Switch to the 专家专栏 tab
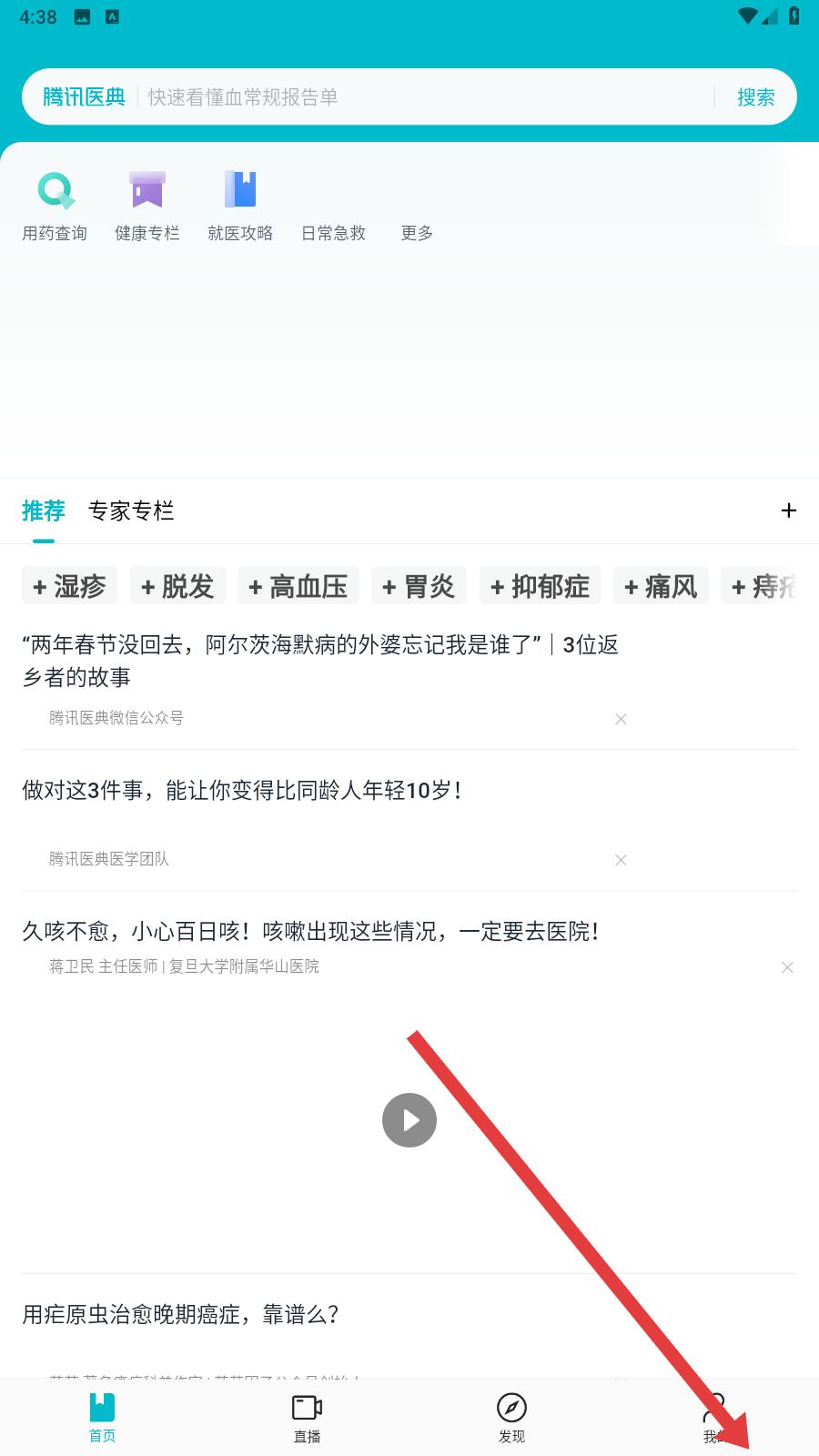Viewport: 819px width, 1456px height. tap(131, 511)
